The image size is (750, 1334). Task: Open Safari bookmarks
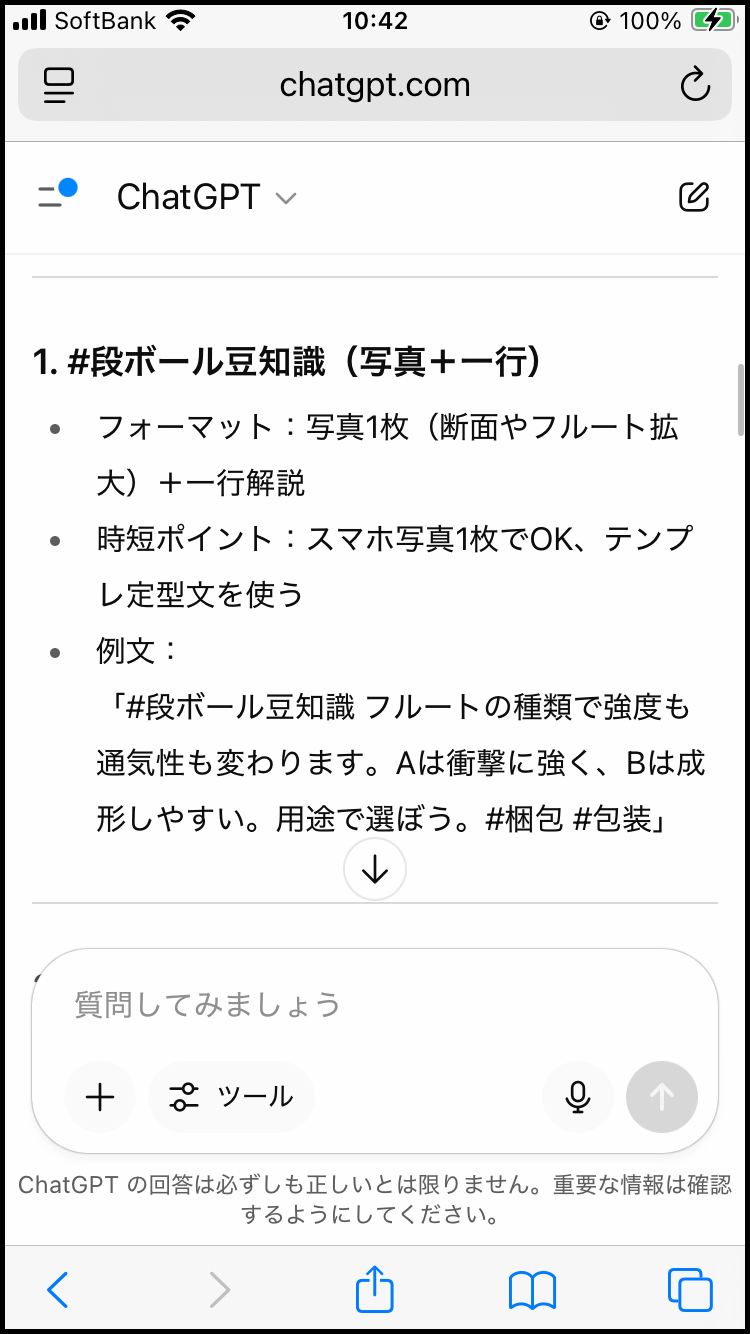(x=534, y=1289)
